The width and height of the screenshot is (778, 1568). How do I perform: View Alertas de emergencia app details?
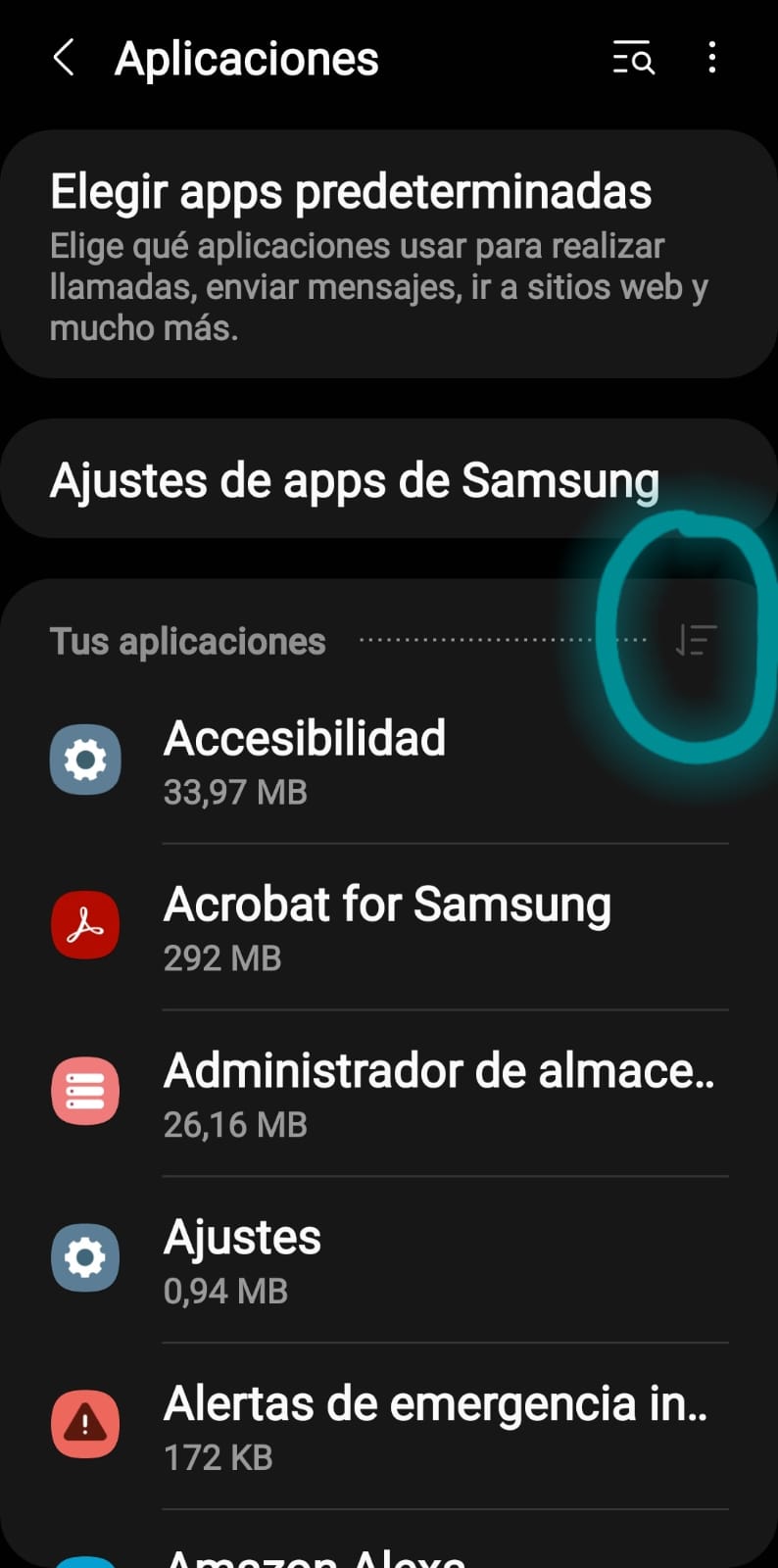coord(388,1427)
